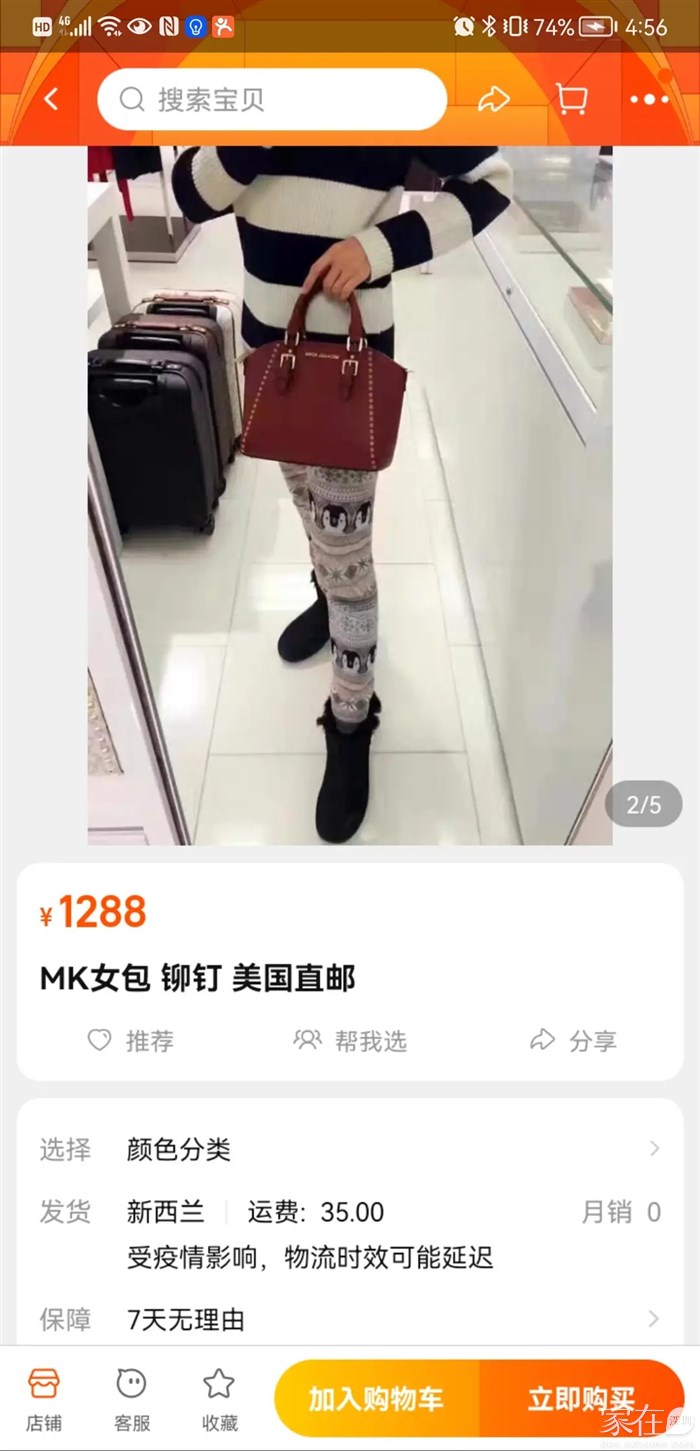Add item to 收藏 favorites

tap(219, 1398)
